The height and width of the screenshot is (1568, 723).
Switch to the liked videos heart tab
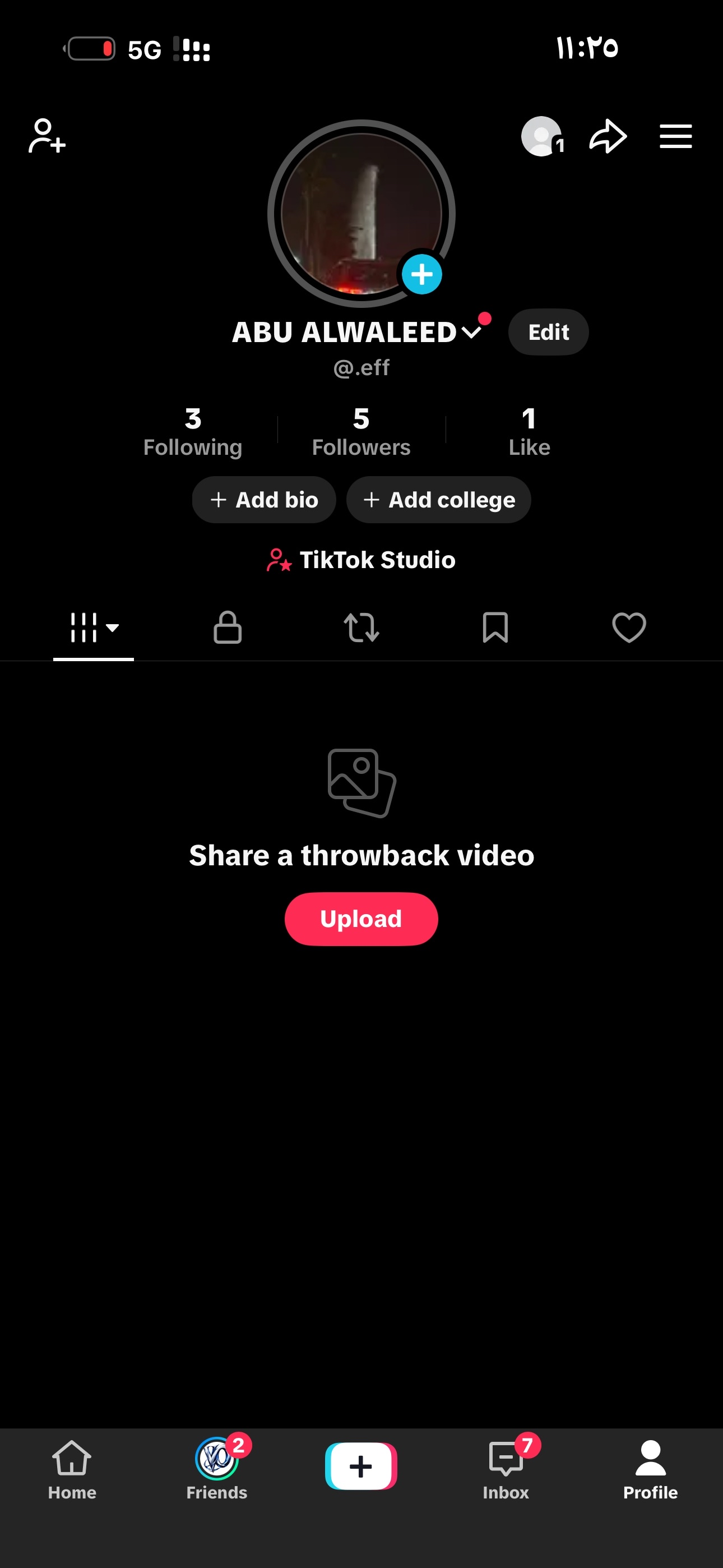click(x=629, y=628)
